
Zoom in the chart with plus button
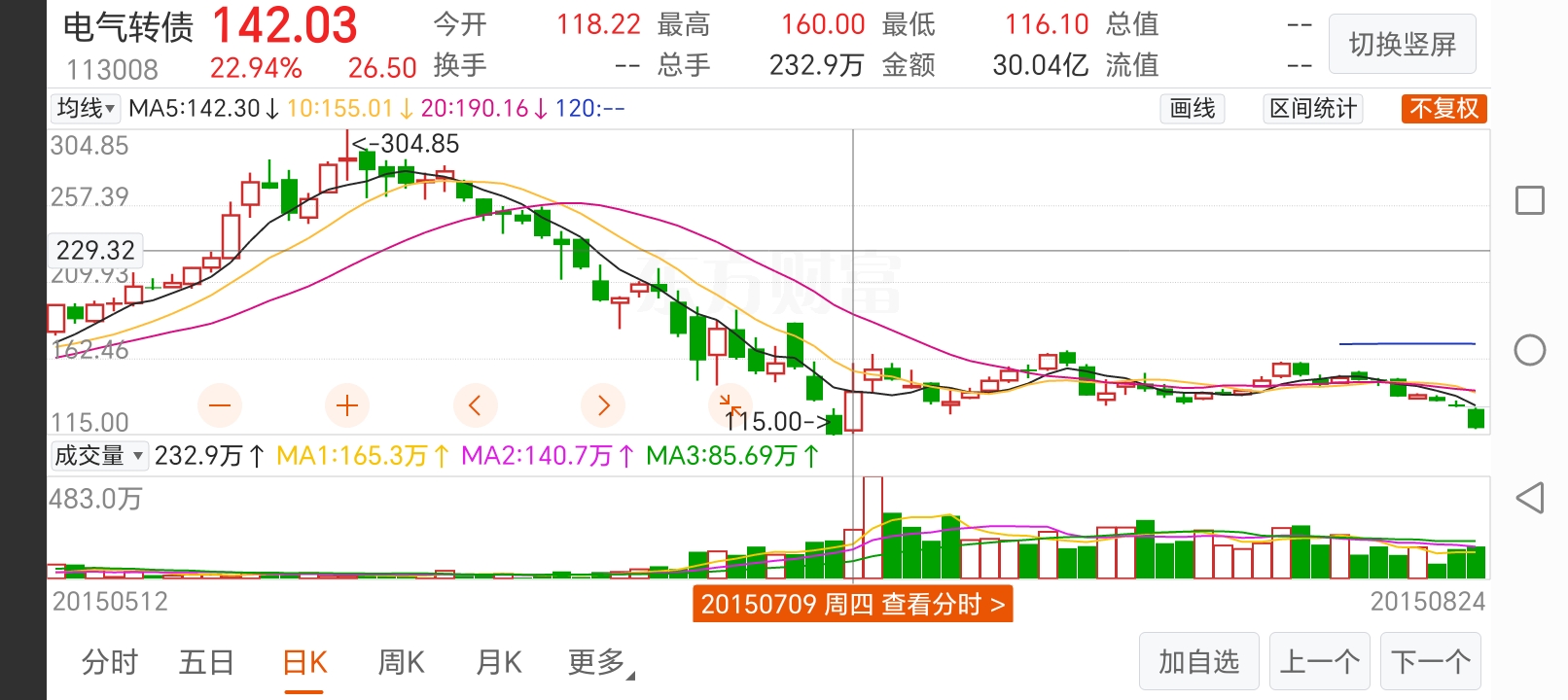click(x=346, y=404)
